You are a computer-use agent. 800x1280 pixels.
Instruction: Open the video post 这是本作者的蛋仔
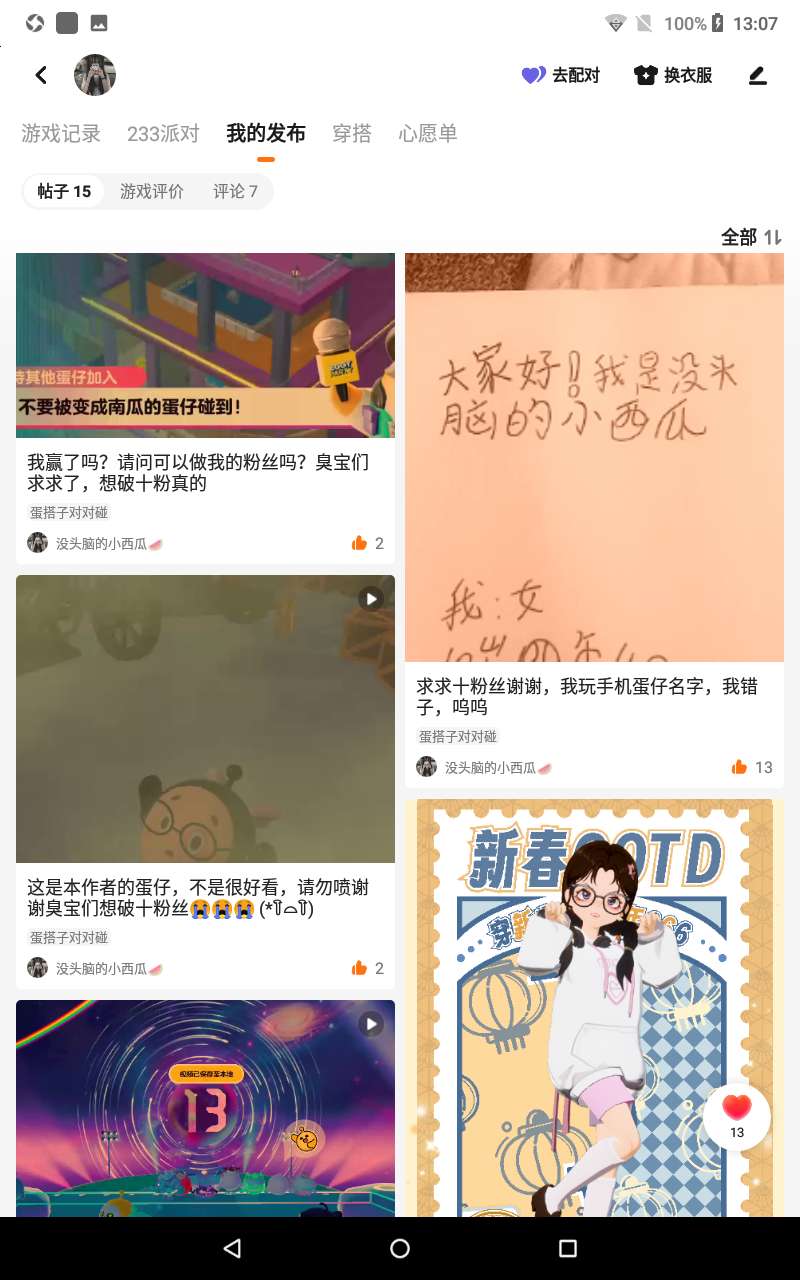coord(205,782)
